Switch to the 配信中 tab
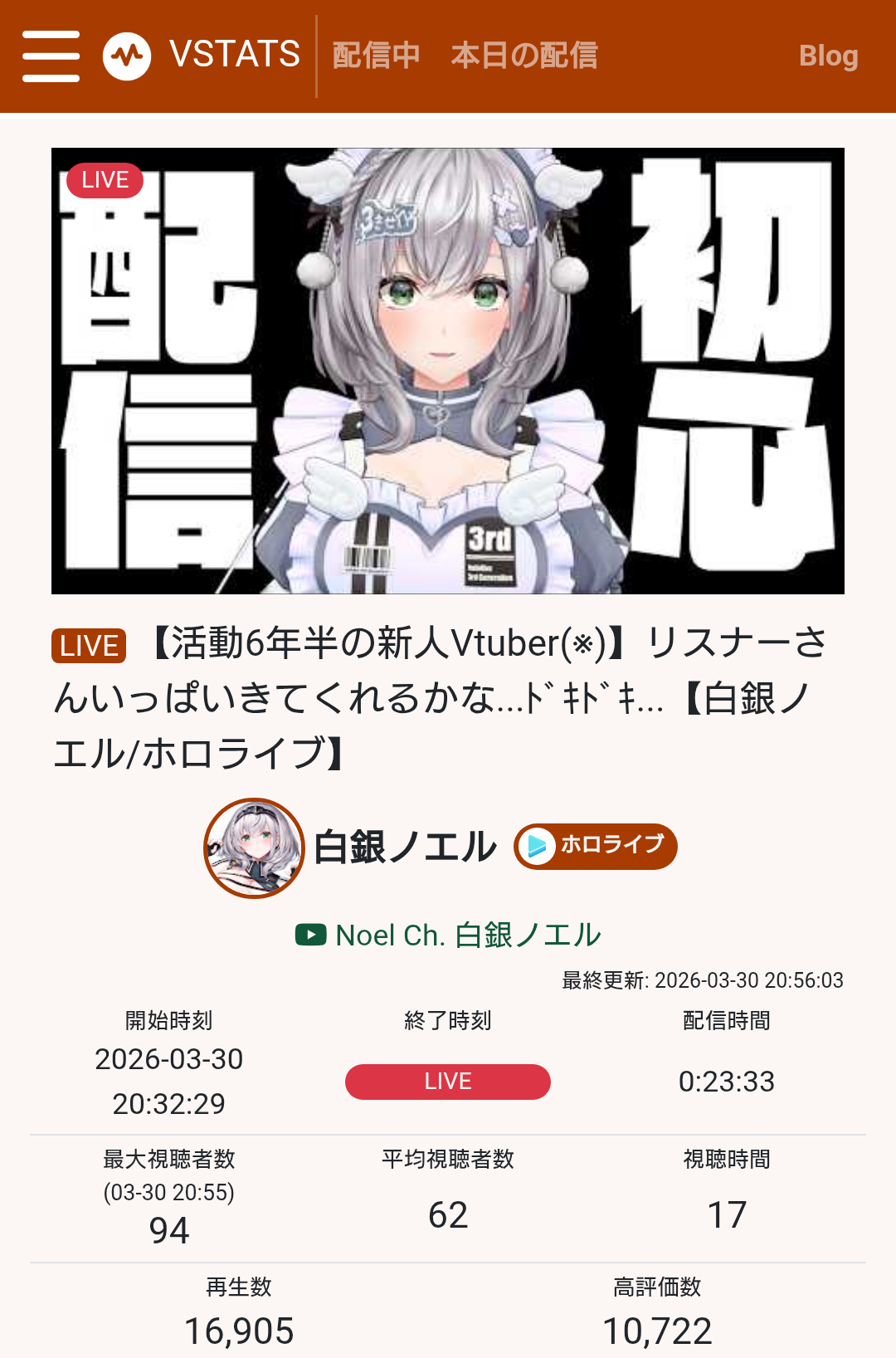Image resolution: width=896 pixels, height=1358 pixels. (x=376, y=56)
